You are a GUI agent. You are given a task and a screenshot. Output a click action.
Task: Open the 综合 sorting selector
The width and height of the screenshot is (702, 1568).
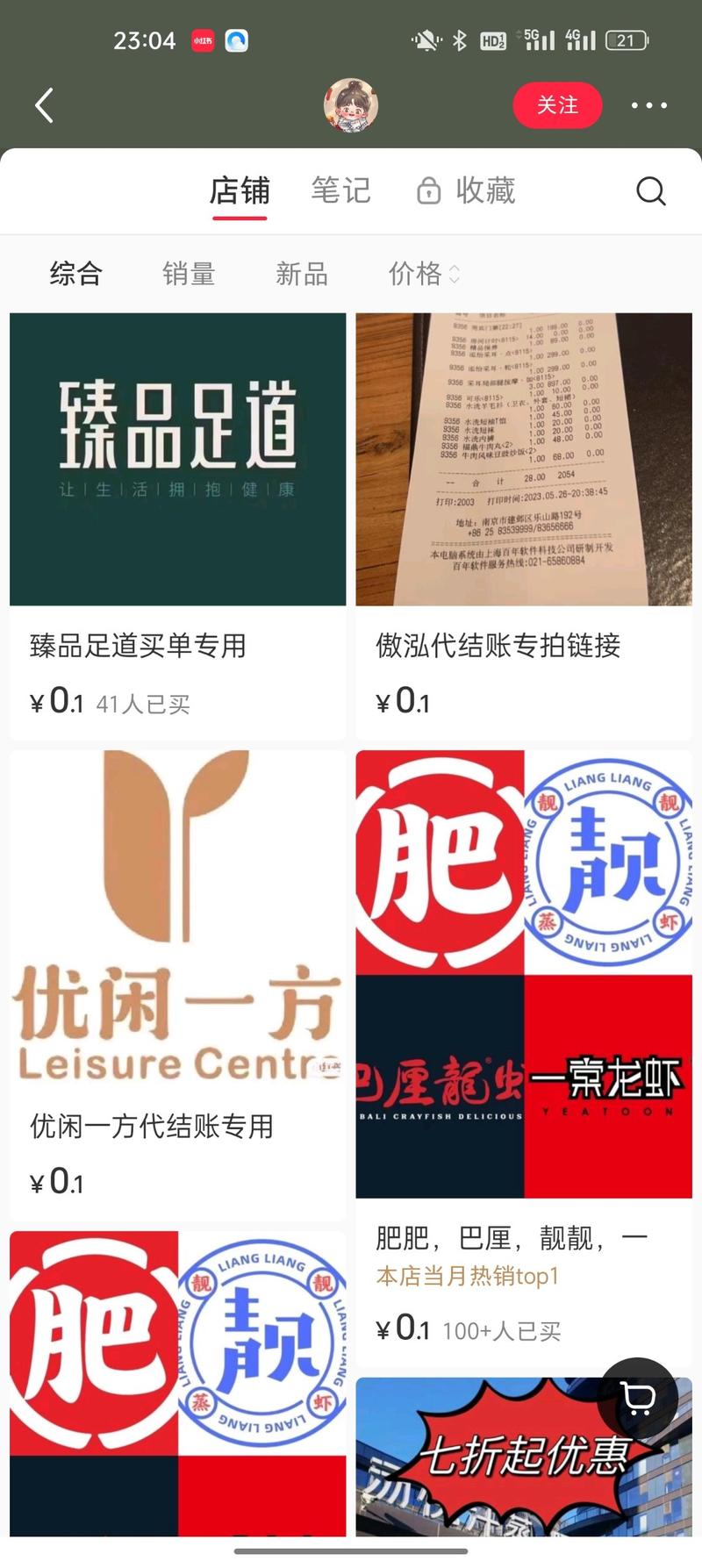coord(75,275)
